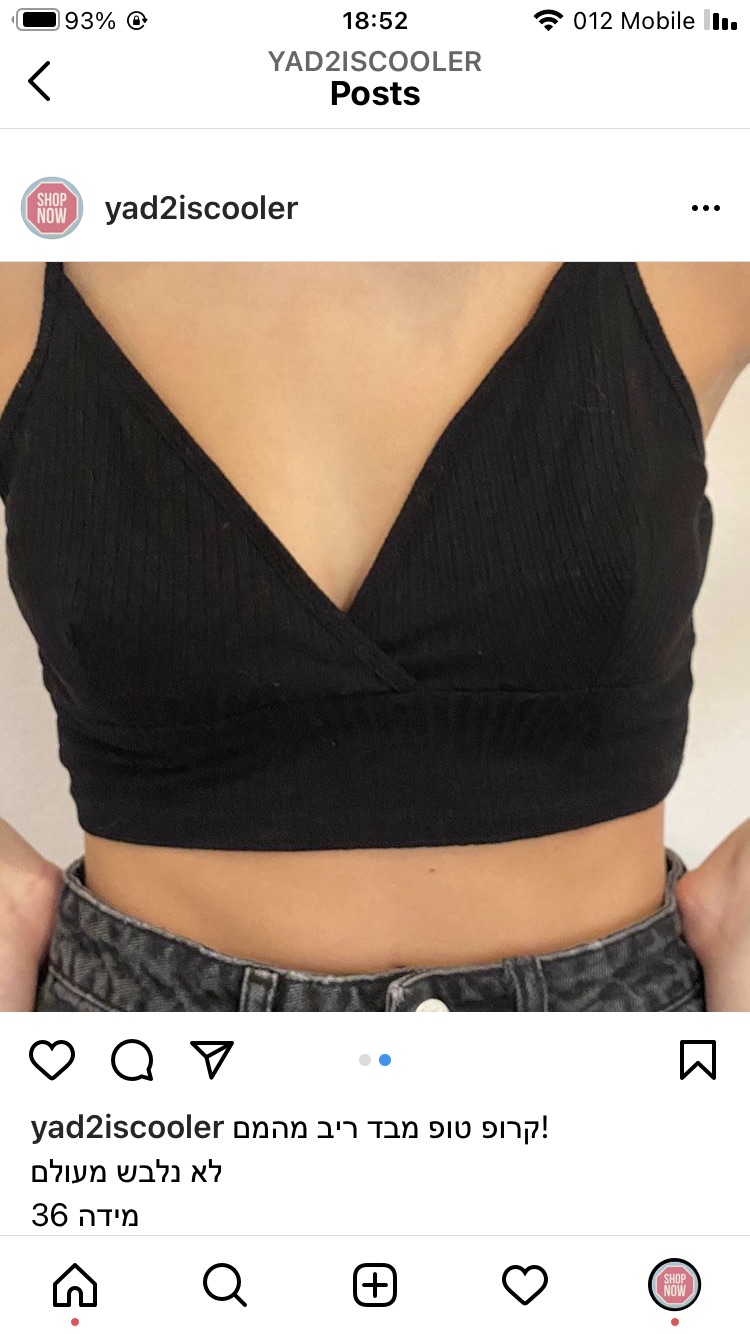This screenshot has height=1334, width=750.
Task: Open the Search tab
Action: click(x=225, y=1285)
